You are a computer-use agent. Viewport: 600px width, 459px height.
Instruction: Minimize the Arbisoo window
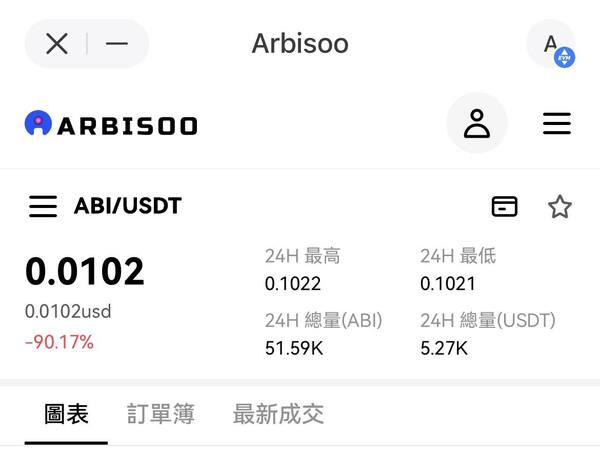click(x=117, y=44)
